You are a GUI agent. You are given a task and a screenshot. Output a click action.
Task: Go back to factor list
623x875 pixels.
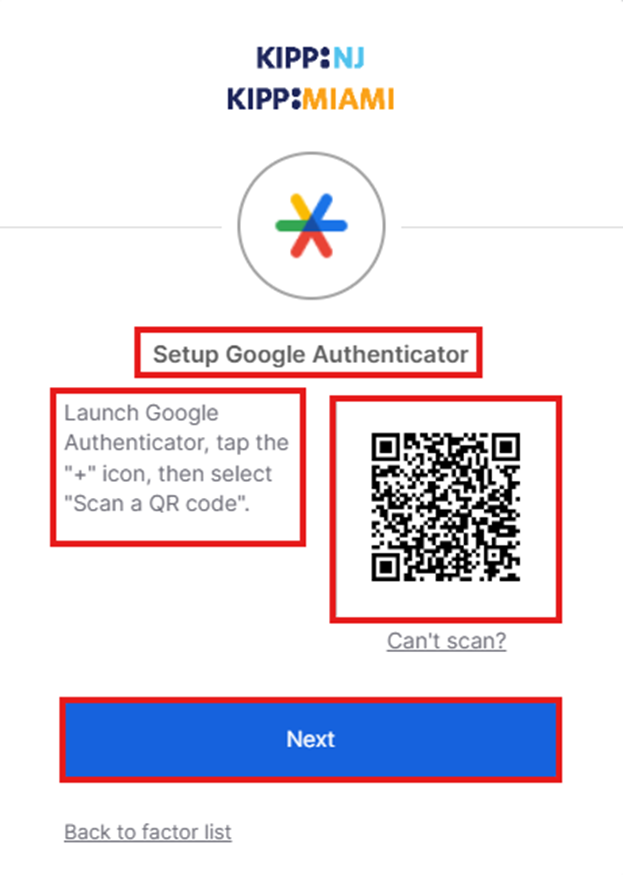point(148,831)
